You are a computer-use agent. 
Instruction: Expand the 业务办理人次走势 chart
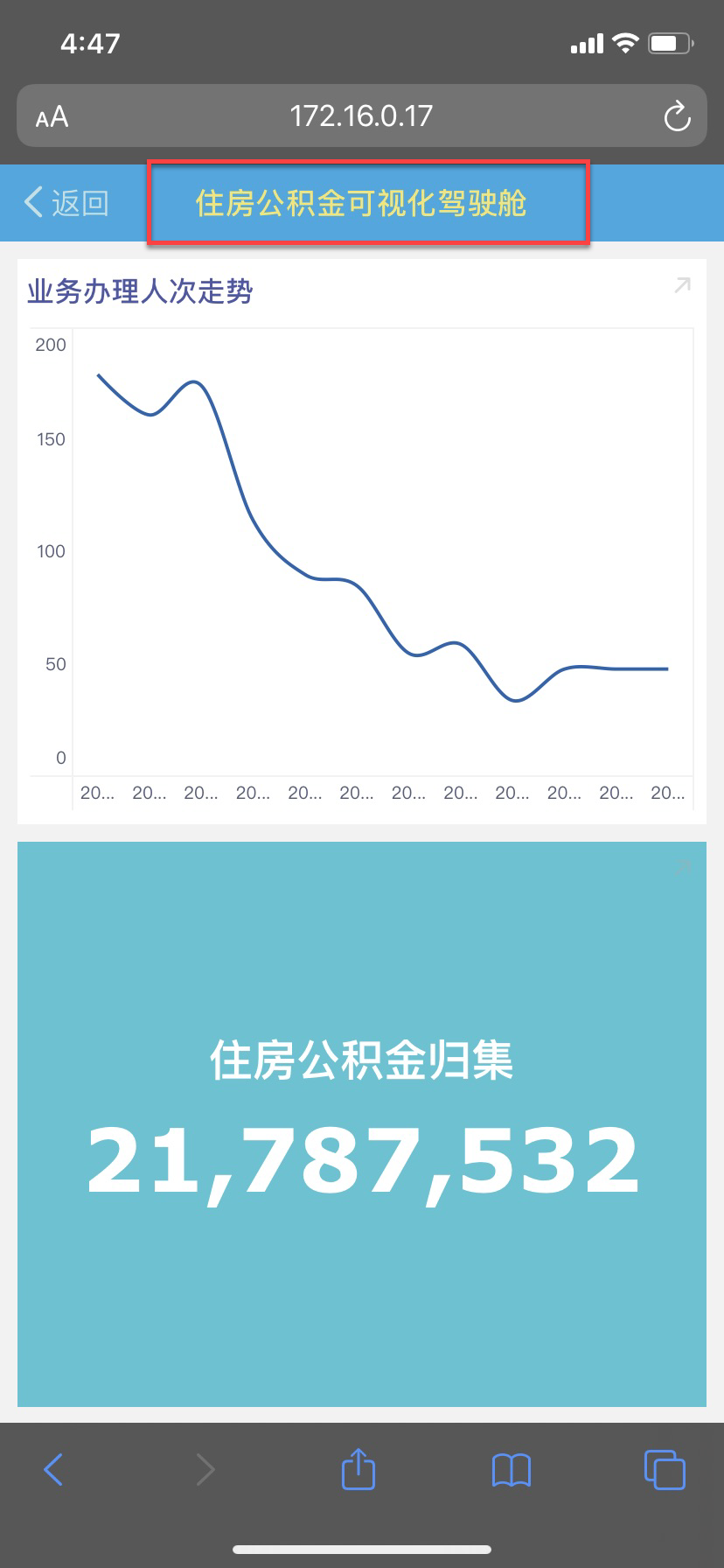click(x=682, y=285)
